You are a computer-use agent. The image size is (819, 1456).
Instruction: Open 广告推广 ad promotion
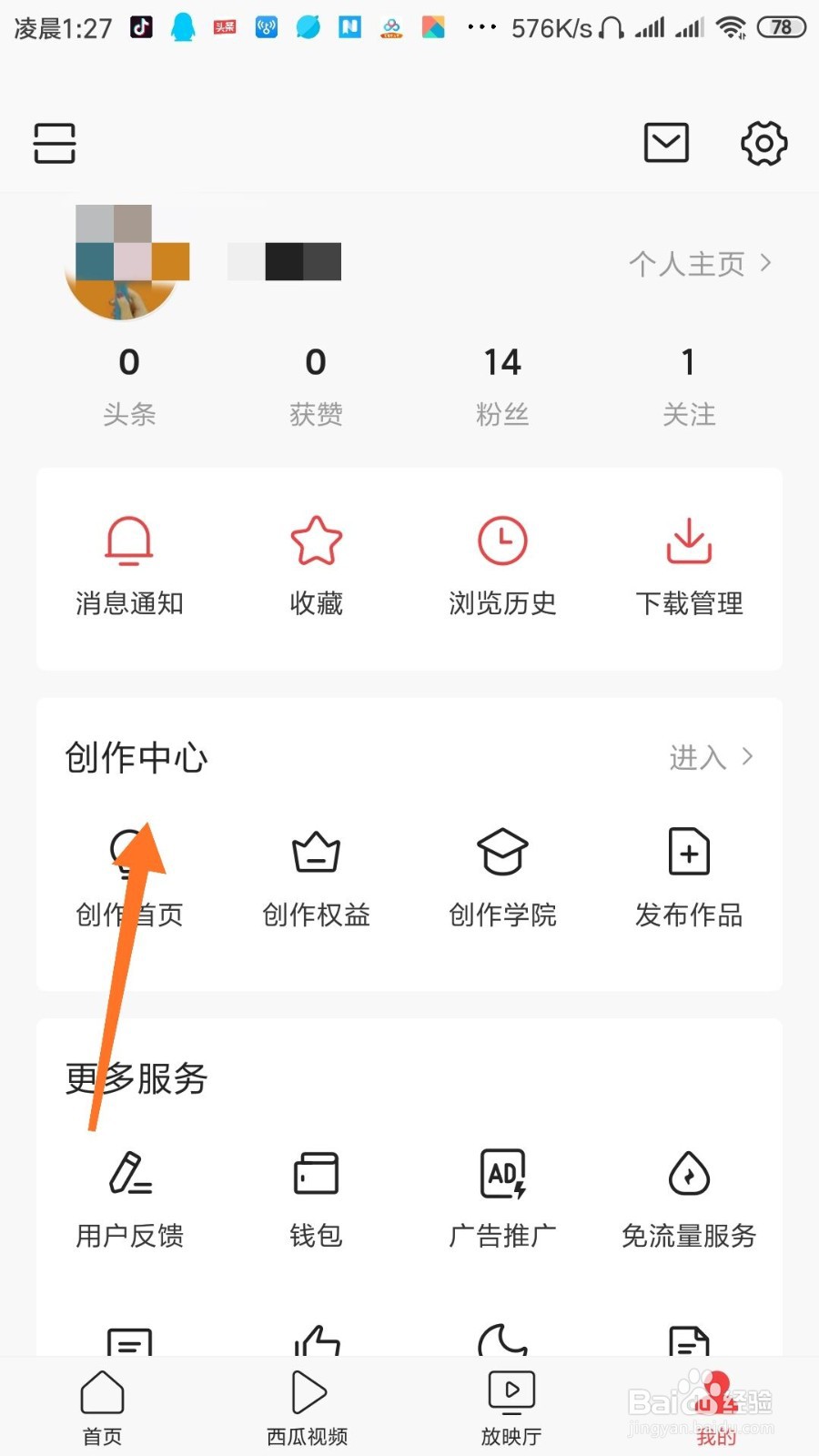(x=502, y=1197)
